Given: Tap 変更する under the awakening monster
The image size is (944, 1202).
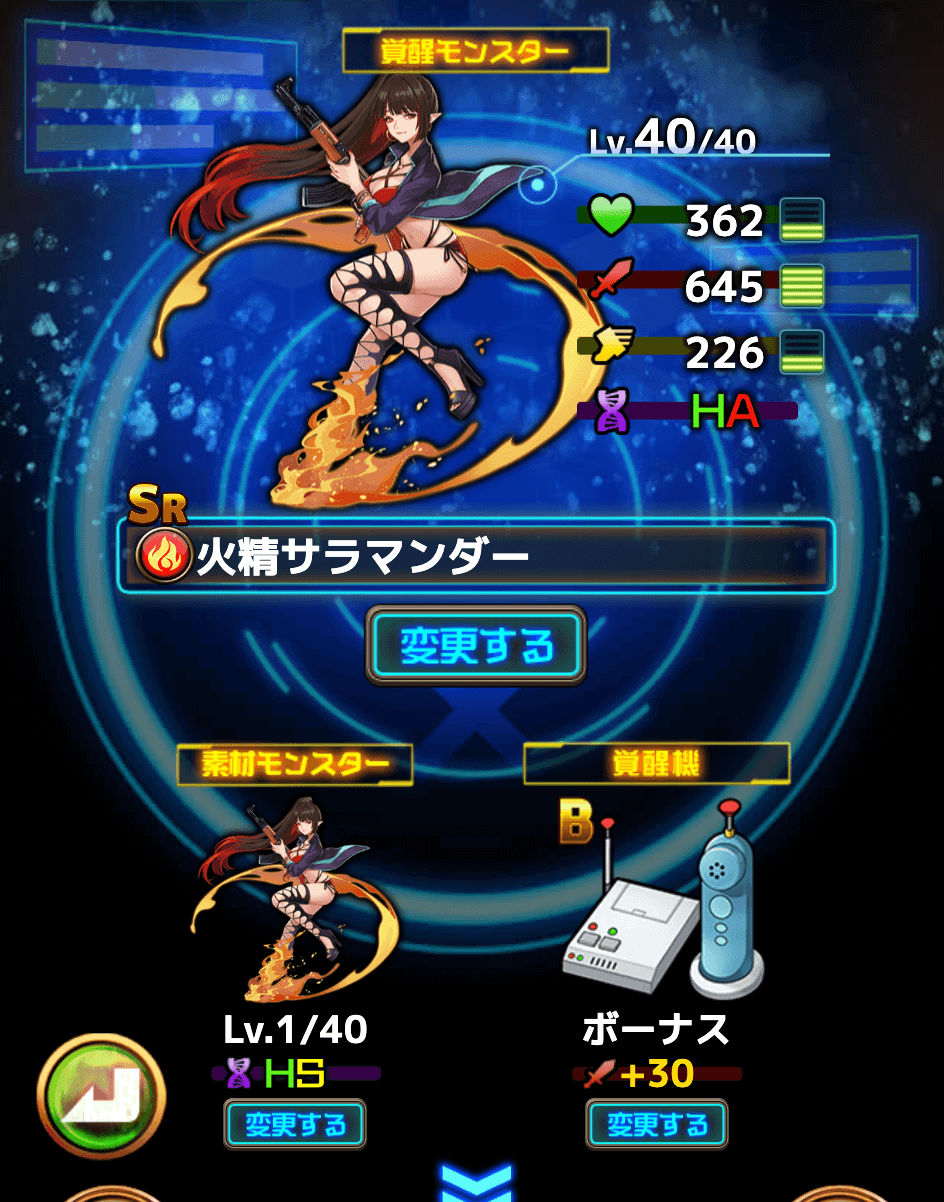Looking at the screenshot, I should pos(476,646).
